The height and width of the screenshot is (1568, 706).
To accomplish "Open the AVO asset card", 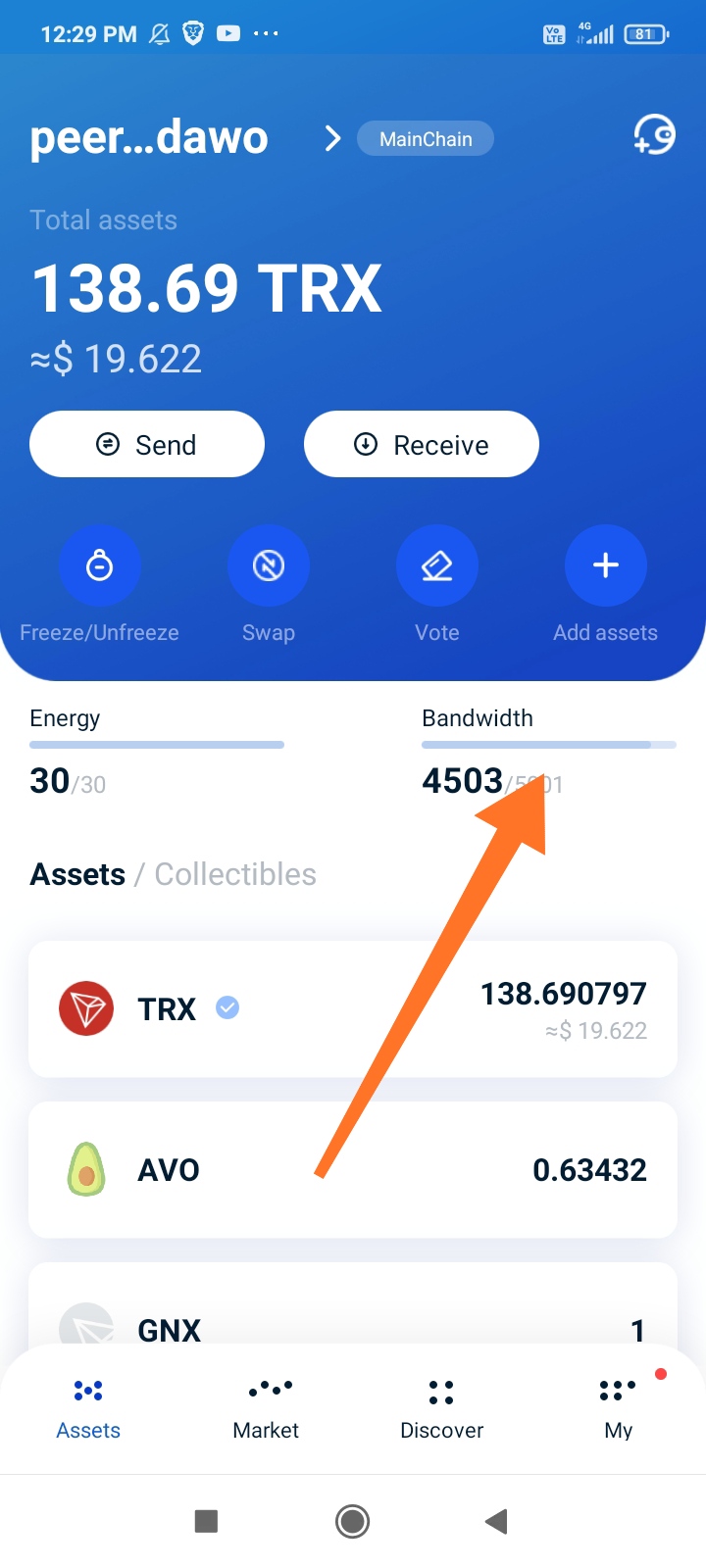I will [353, 1170].
